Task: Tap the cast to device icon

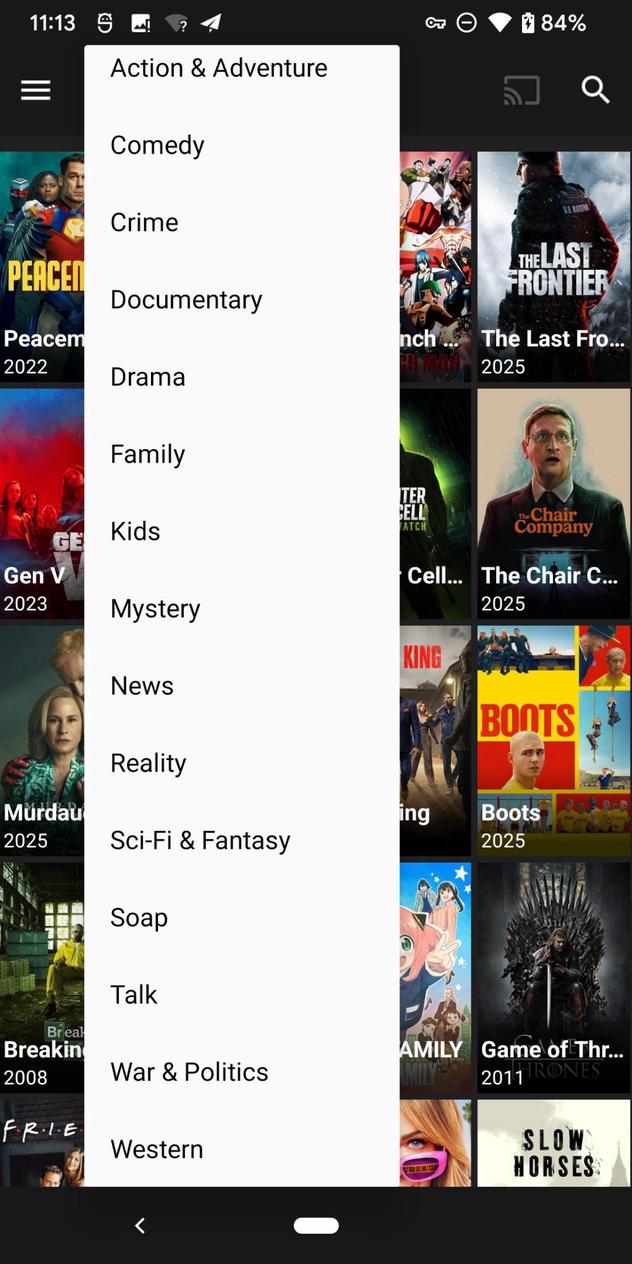Action: (521, 90)
